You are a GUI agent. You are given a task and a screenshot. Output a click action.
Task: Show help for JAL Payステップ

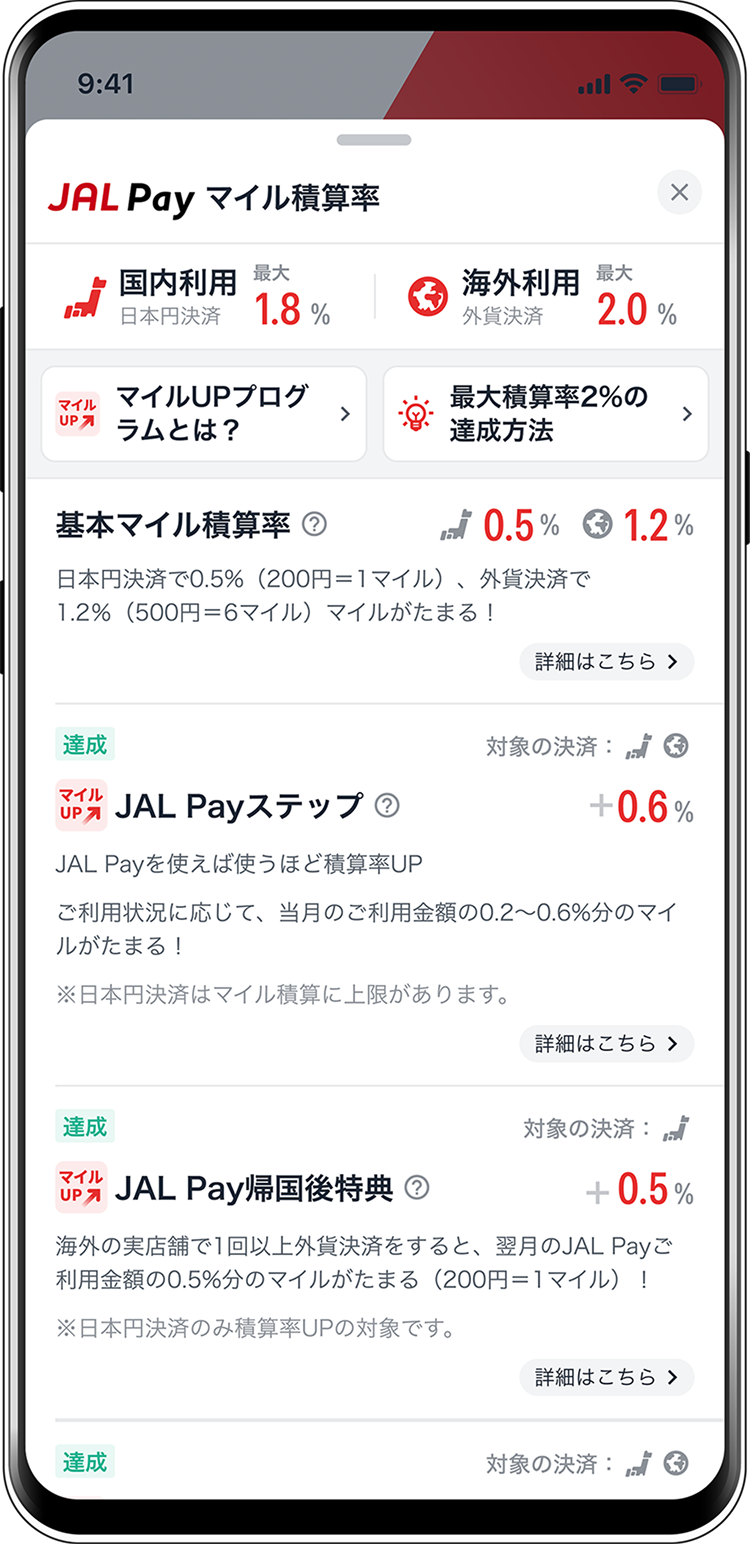(x=387, y=805)
